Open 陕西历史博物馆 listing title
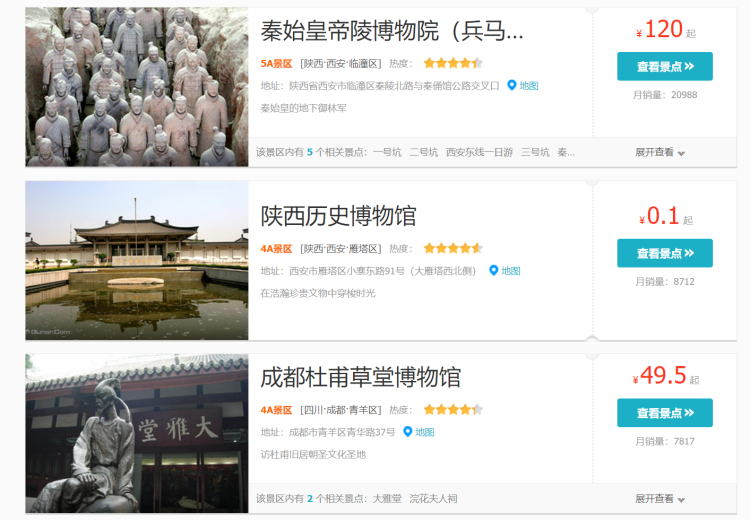This screenshot has width=750, height=520. pos(338,216)
